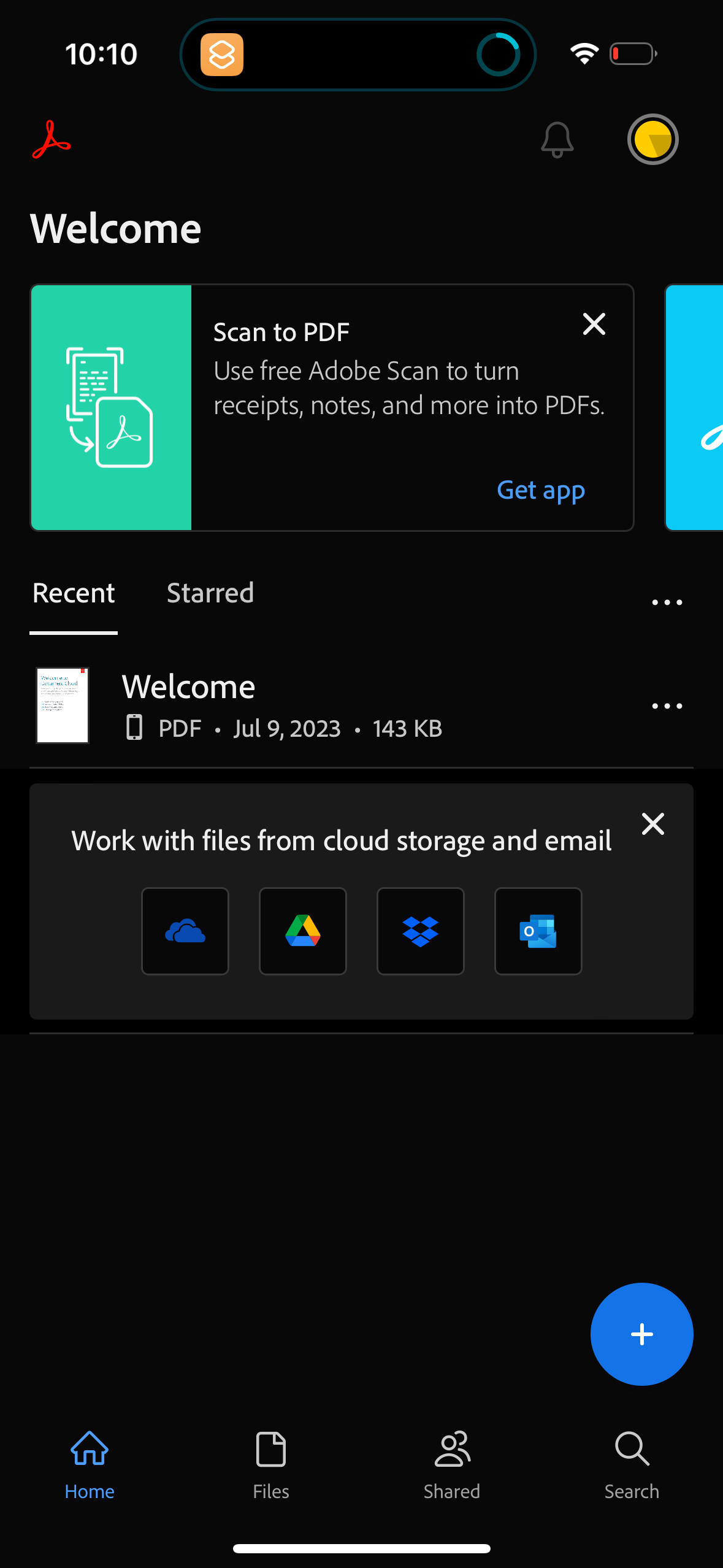The width and height of the screenshot is (723, 1568).
Task: Create new document with the plus button
Action: click(641, 1334)
